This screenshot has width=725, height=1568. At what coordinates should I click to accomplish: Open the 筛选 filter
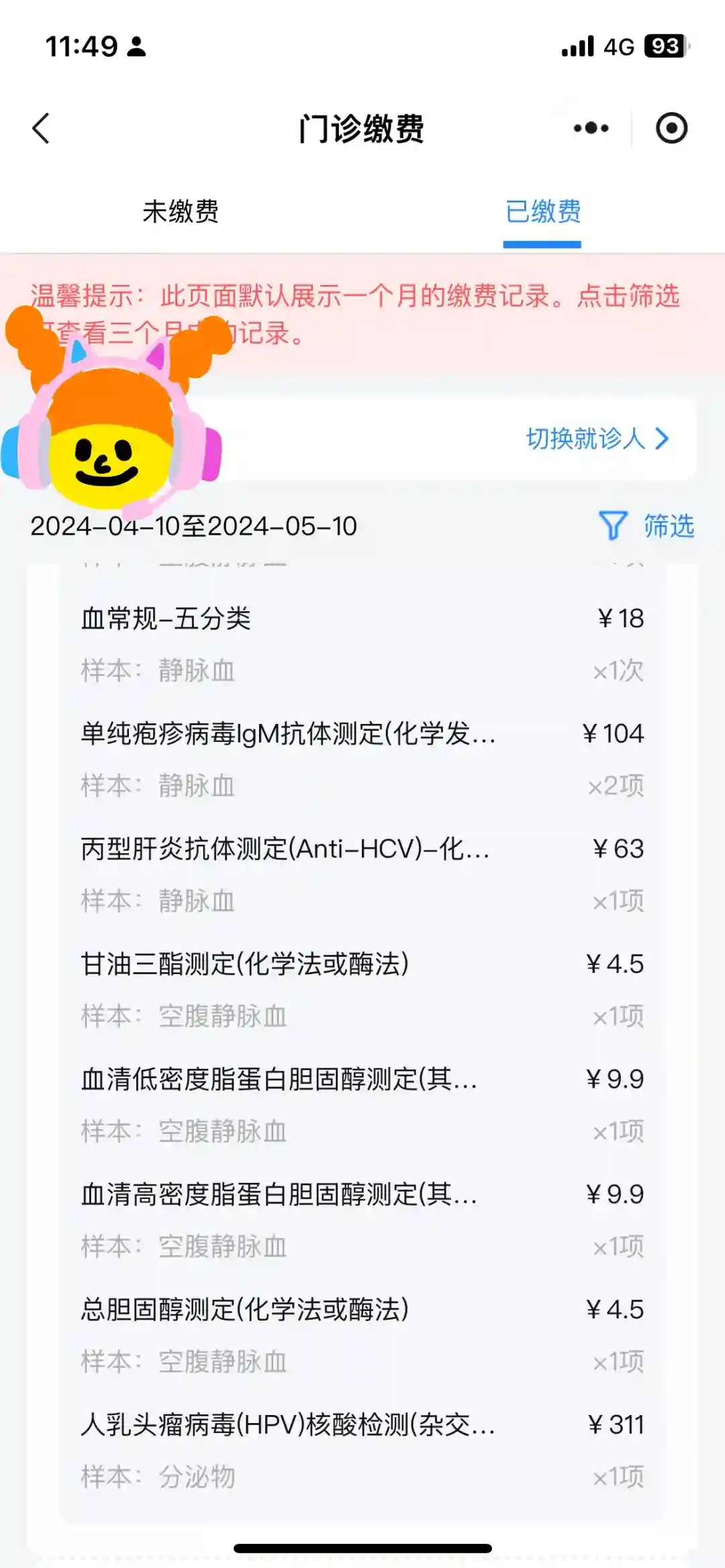click(x=646, y=526)
